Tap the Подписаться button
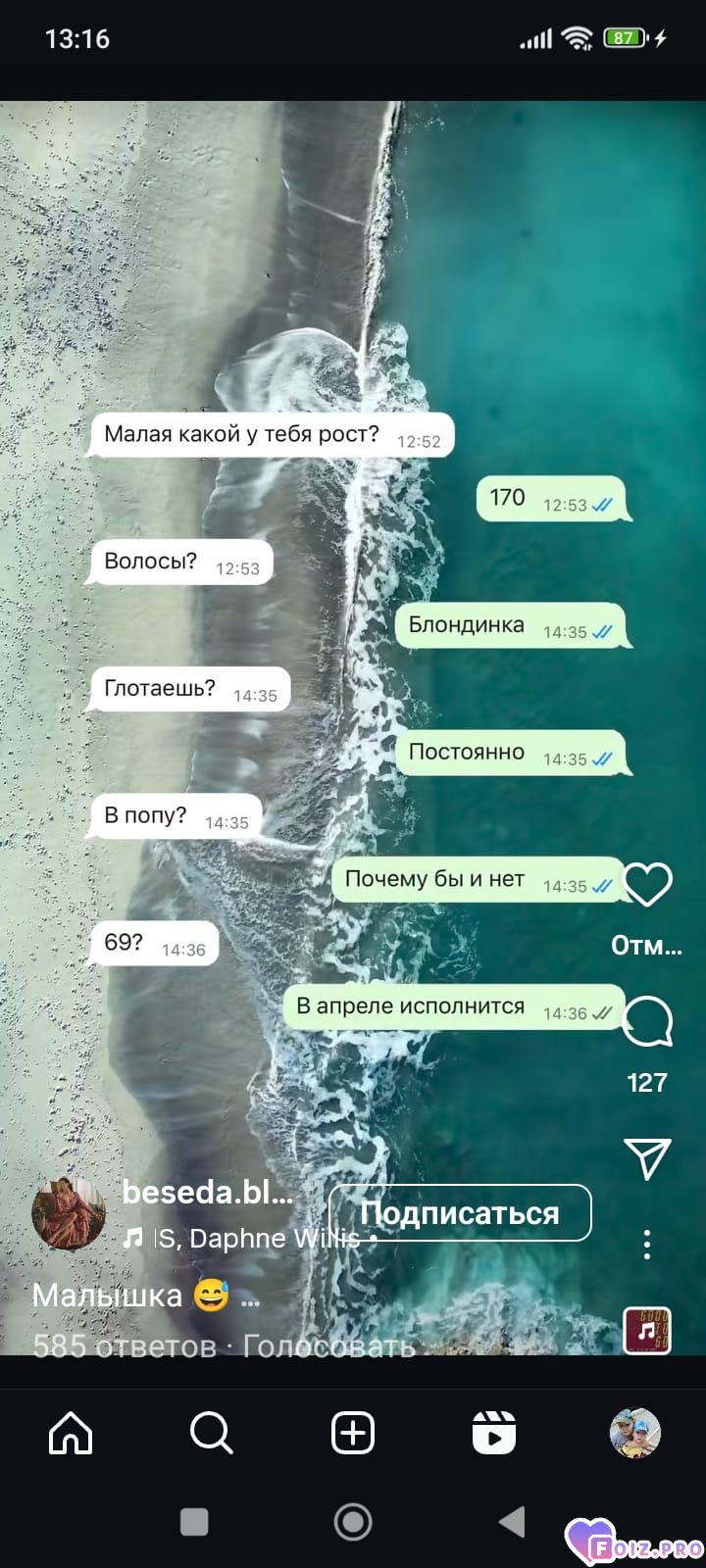Viewport: 706px width, 1568px height. (460, 1213)
